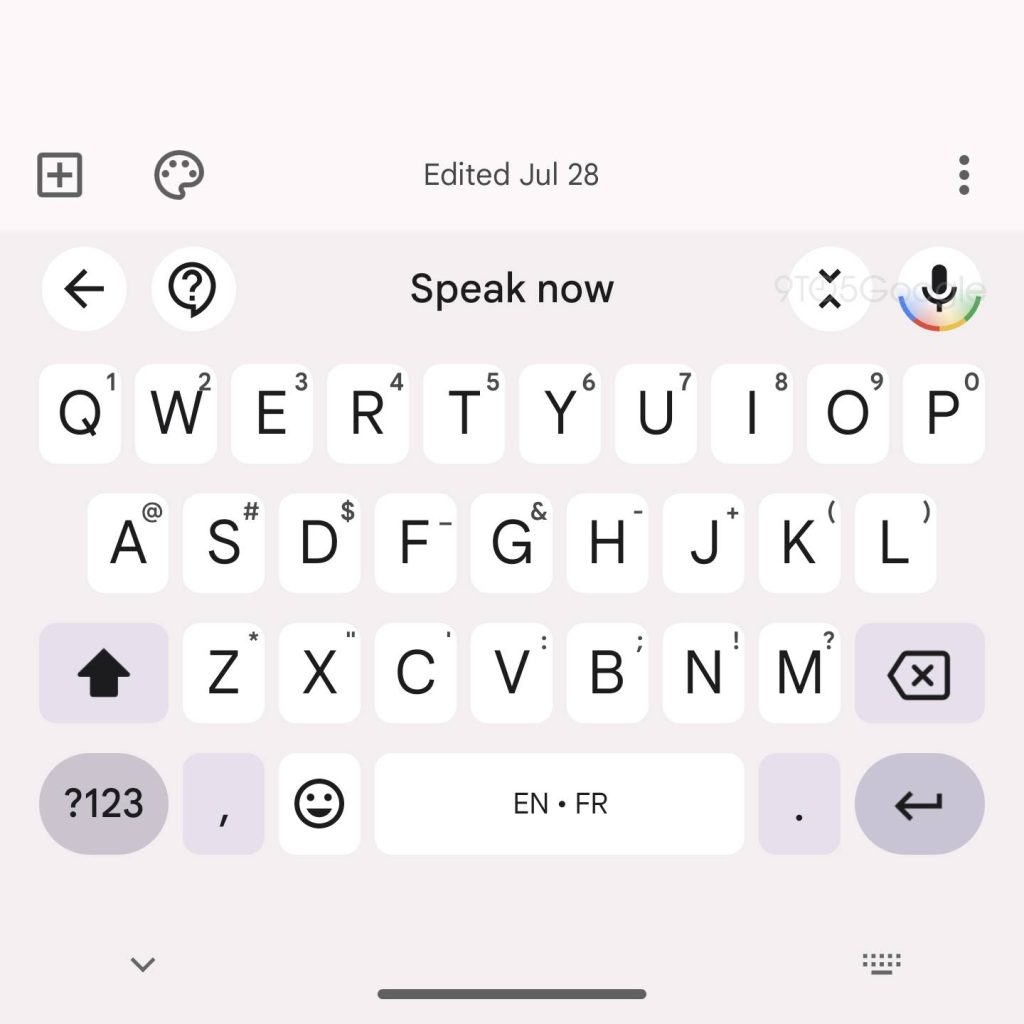Collapse the voice typing toolbar
The height and width of the screenshot is (1024, 1024).
[x=829, y=289]
